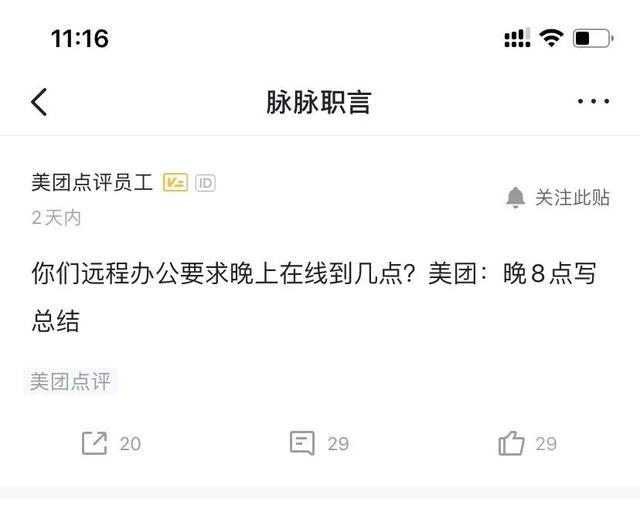Open the 美团点评 topic tag
Viewport: 640px width, 512px height.
pyautogui.click(x=70, y=381)
